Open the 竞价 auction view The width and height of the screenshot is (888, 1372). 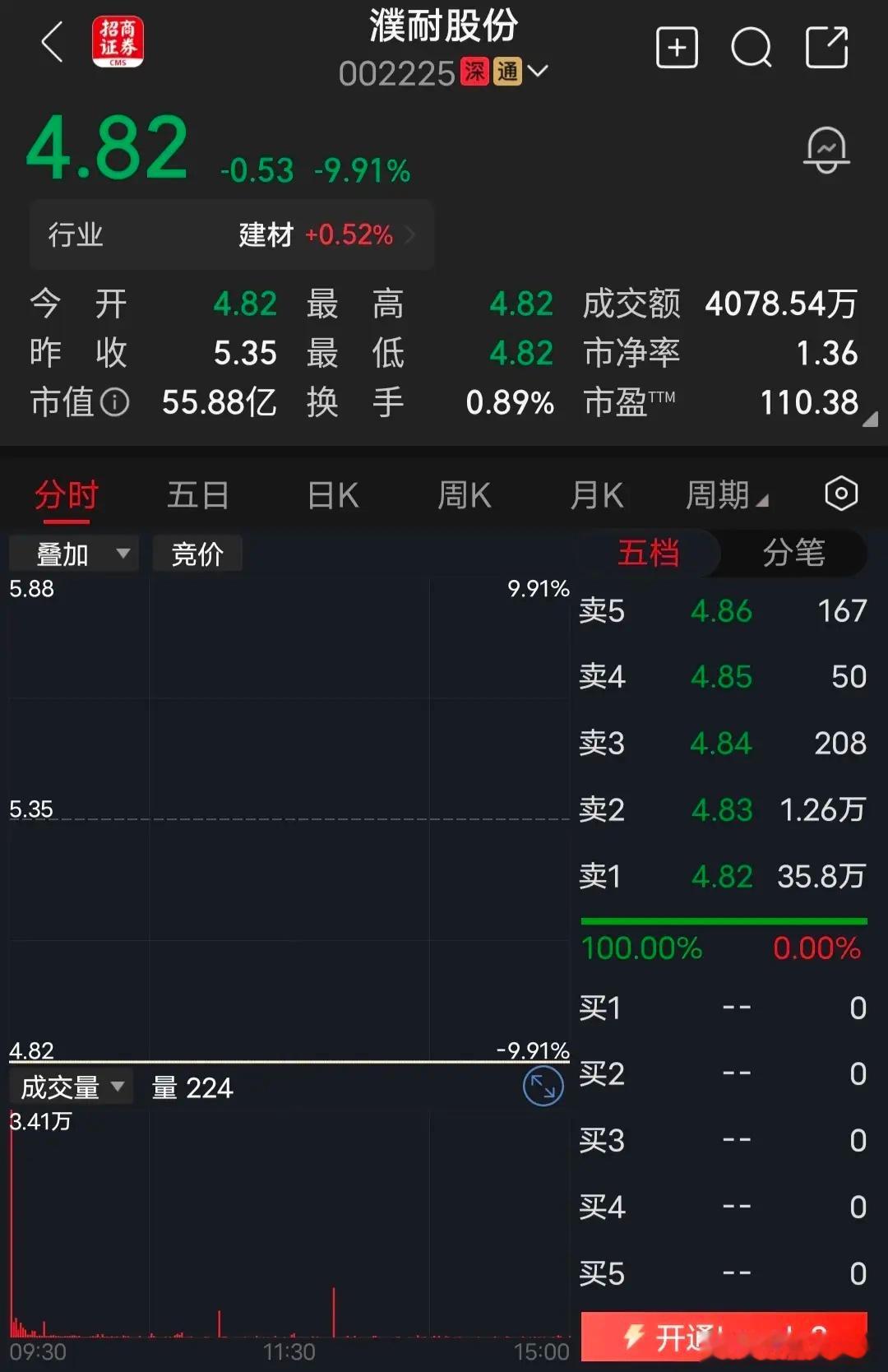tap(197, 553)
